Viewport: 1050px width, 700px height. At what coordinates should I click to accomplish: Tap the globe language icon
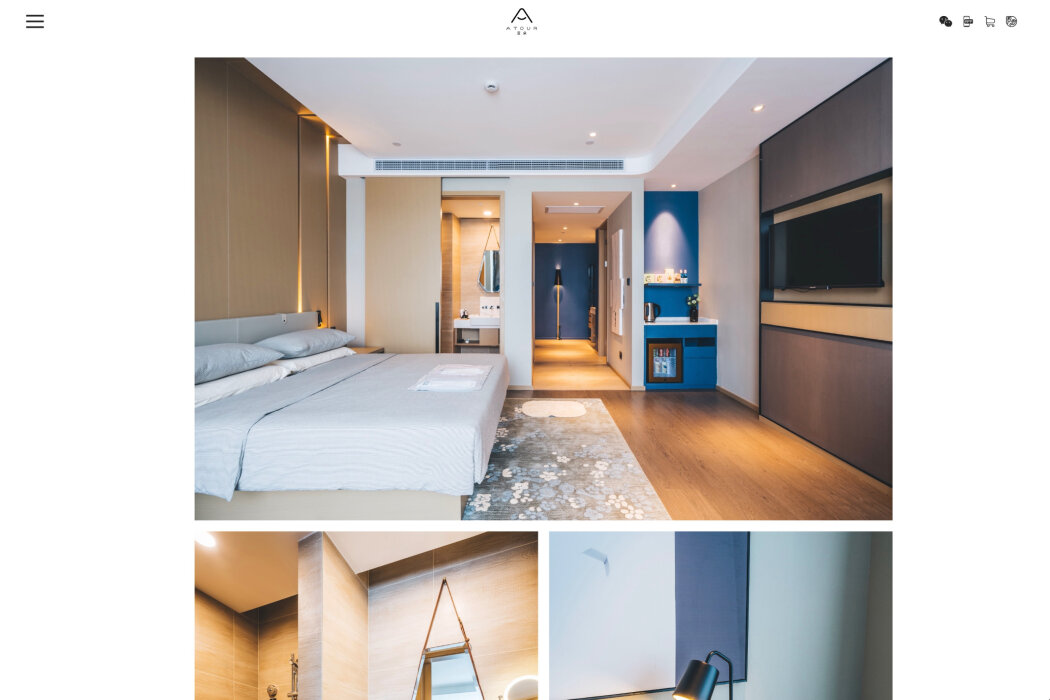point(1011,21)
